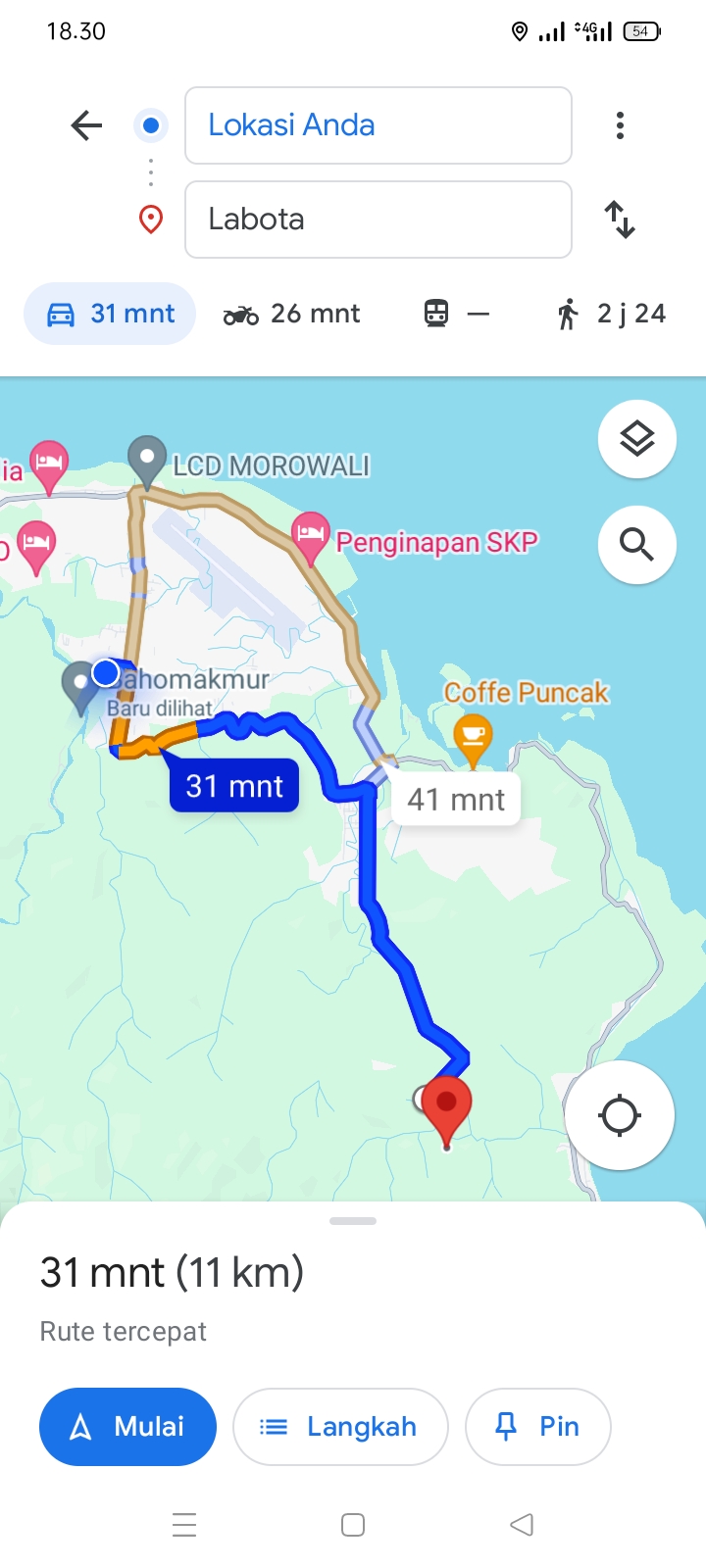
Task: Go back using the top arrow
Action: 86,125
